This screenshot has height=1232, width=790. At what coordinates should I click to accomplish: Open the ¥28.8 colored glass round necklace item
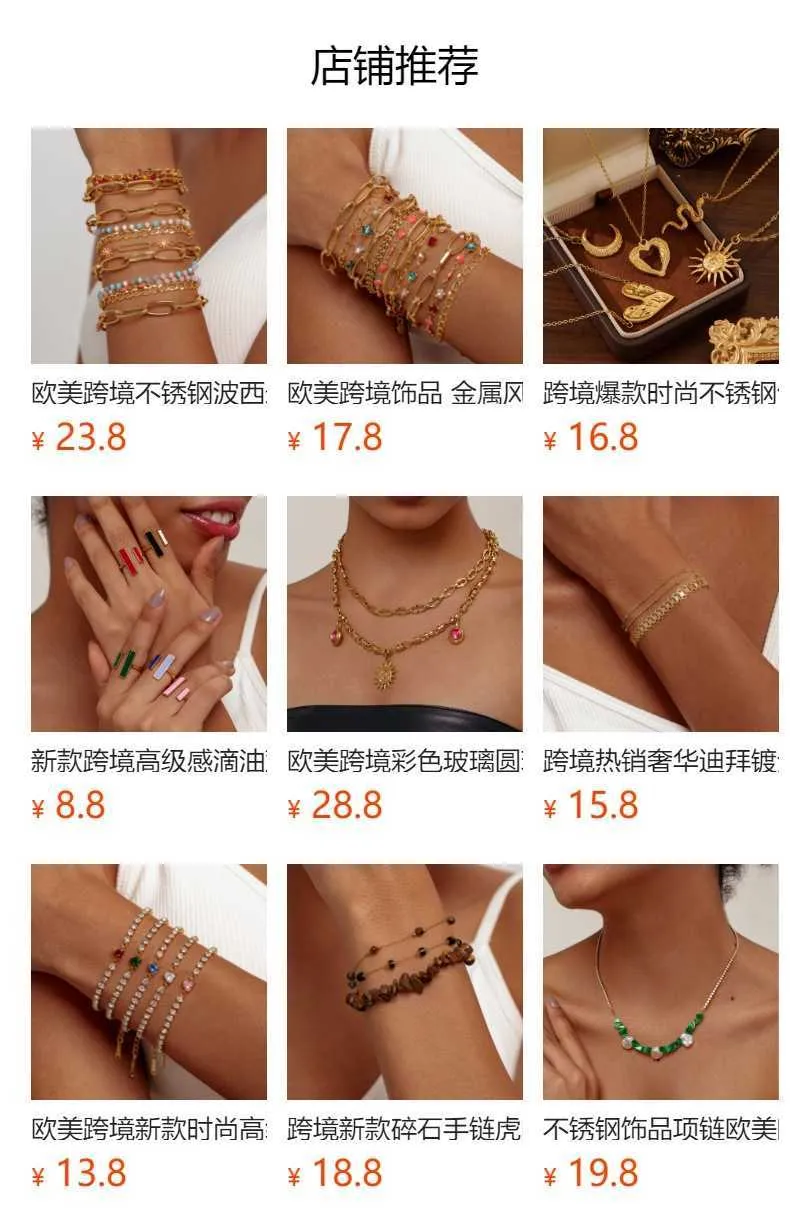click(404, 614)
